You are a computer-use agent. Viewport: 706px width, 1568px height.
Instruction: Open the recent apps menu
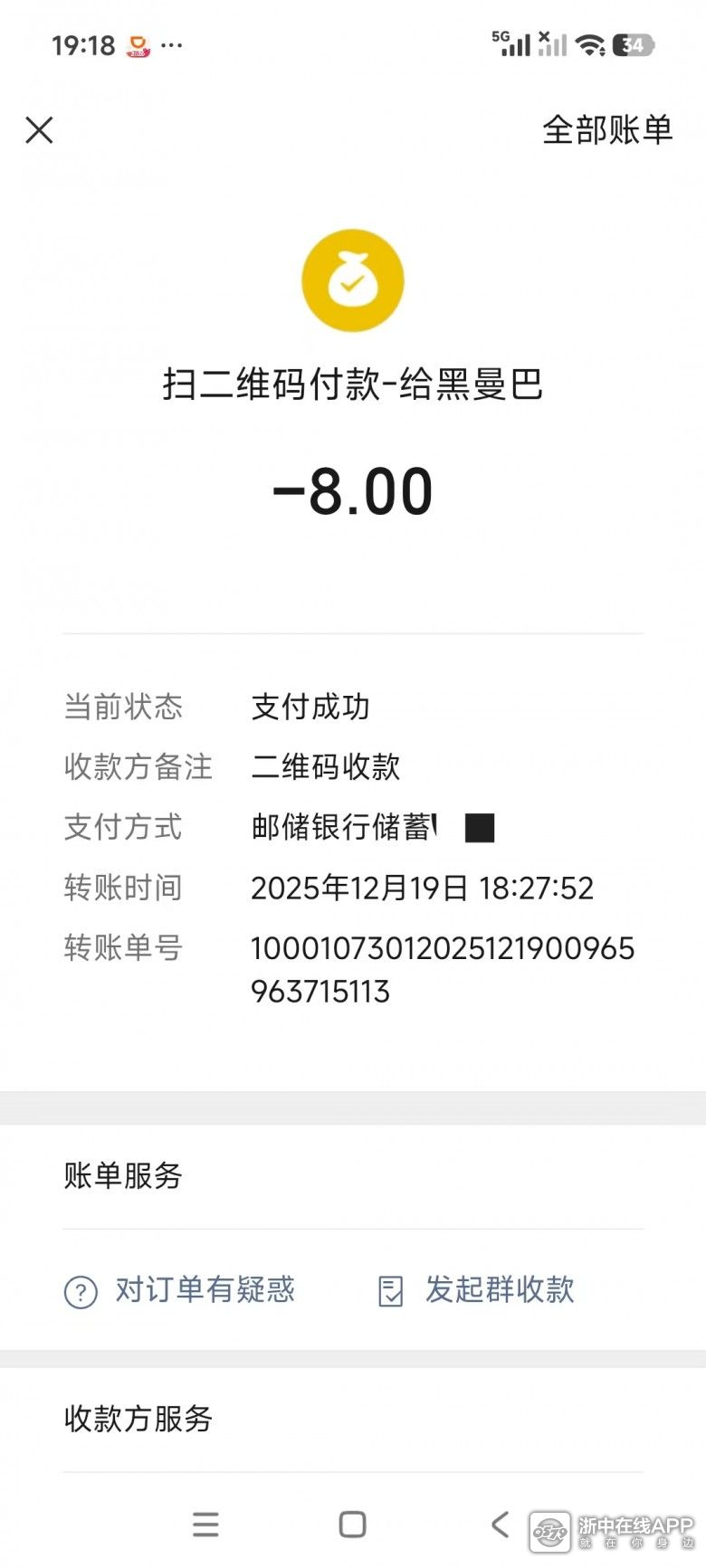coord(205,1525)
